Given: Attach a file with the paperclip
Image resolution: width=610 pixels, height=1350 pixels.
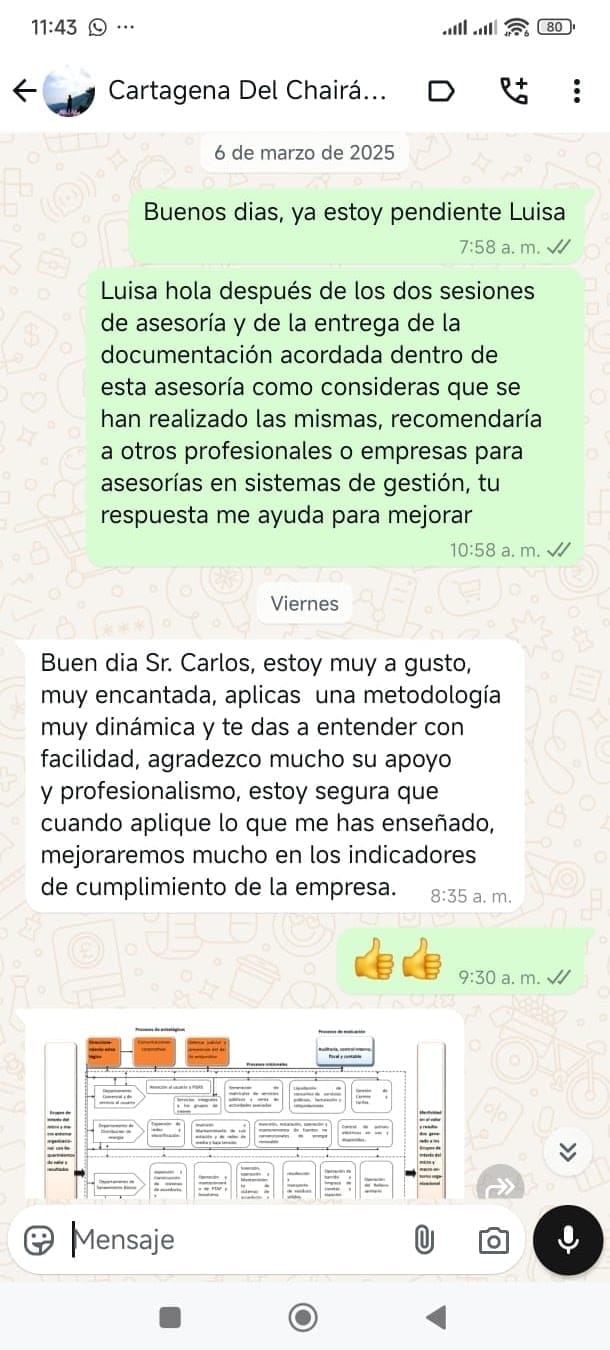Looking at the screenshot, I should tap(424, 1240).
